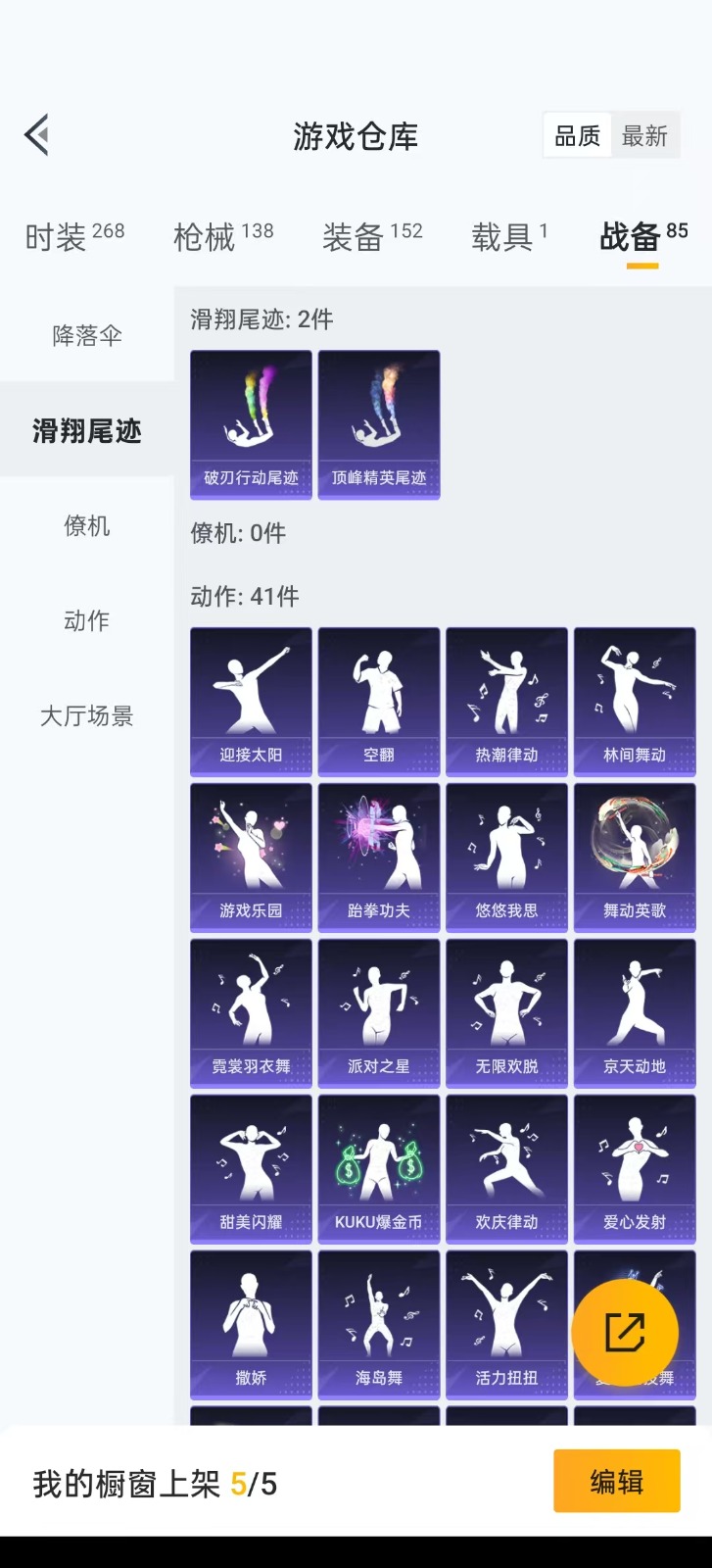Go back using the top-left arrow
Screen dimensions: 712x1568
37,135
